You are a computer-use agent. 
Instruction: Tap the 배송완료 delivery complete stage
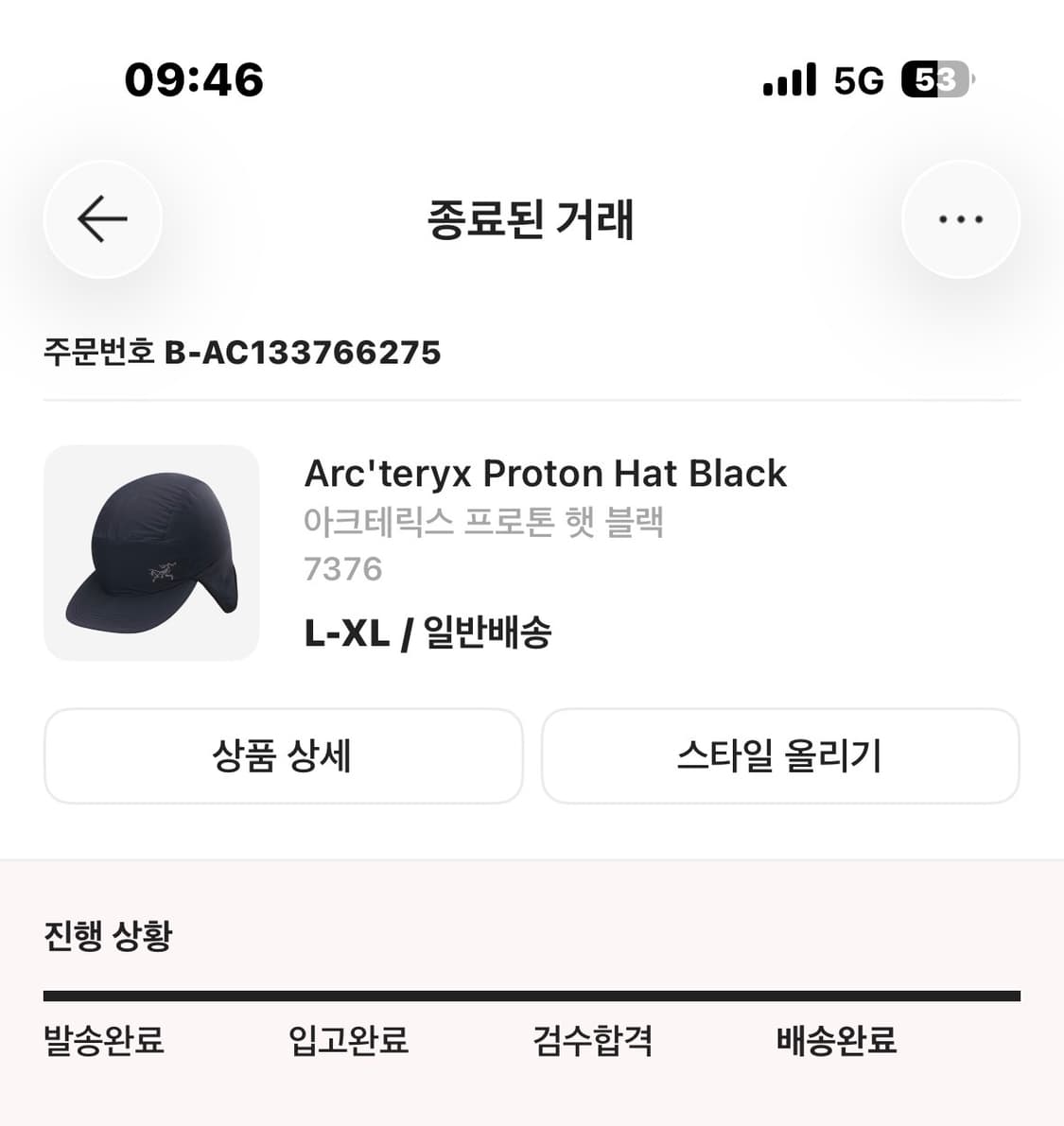836,1041
